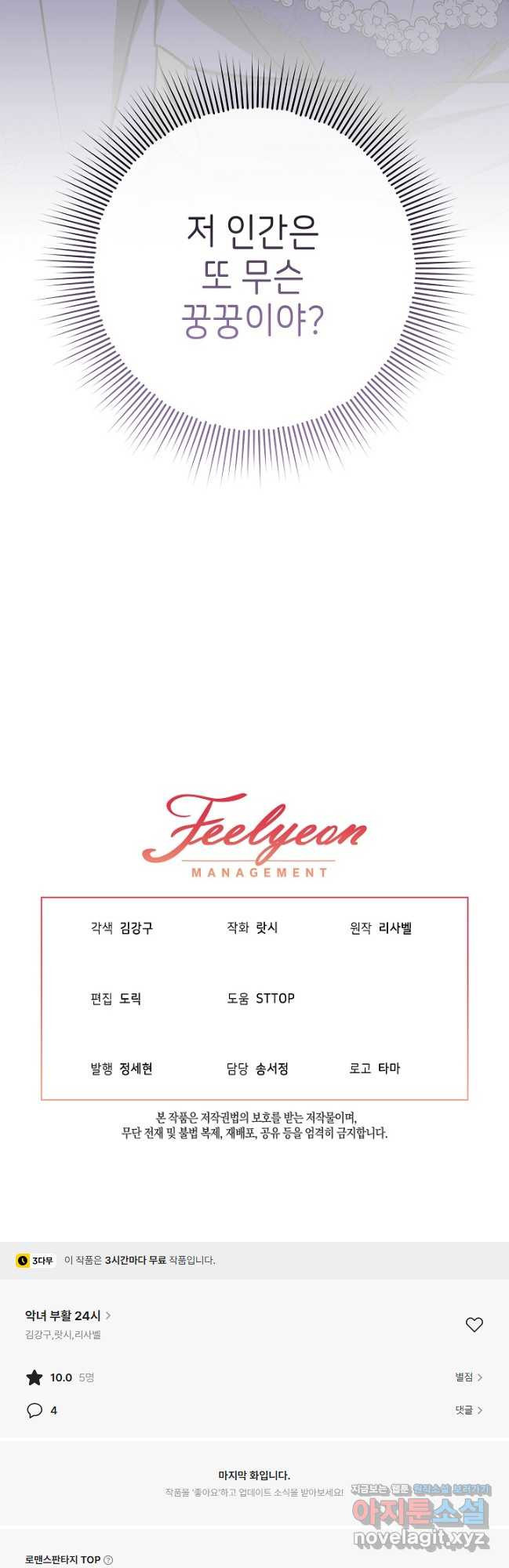509x1568 pixels.
Task: Open the 별점 rating page
Action: coord(468,1377)
